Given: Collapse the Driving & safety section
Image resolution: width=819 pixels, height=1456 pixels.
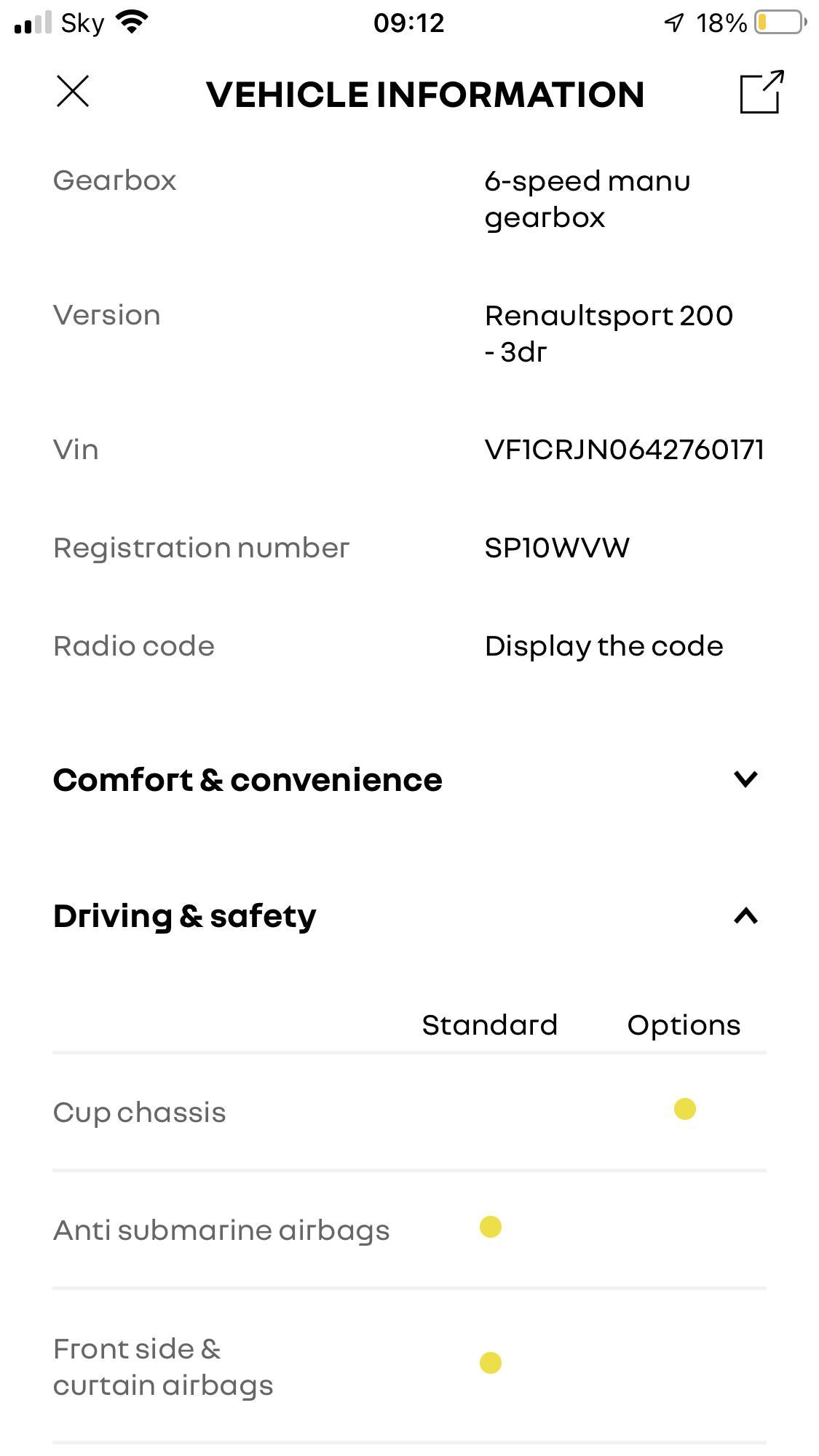Looking at the screenshot, I should (745, 916).
